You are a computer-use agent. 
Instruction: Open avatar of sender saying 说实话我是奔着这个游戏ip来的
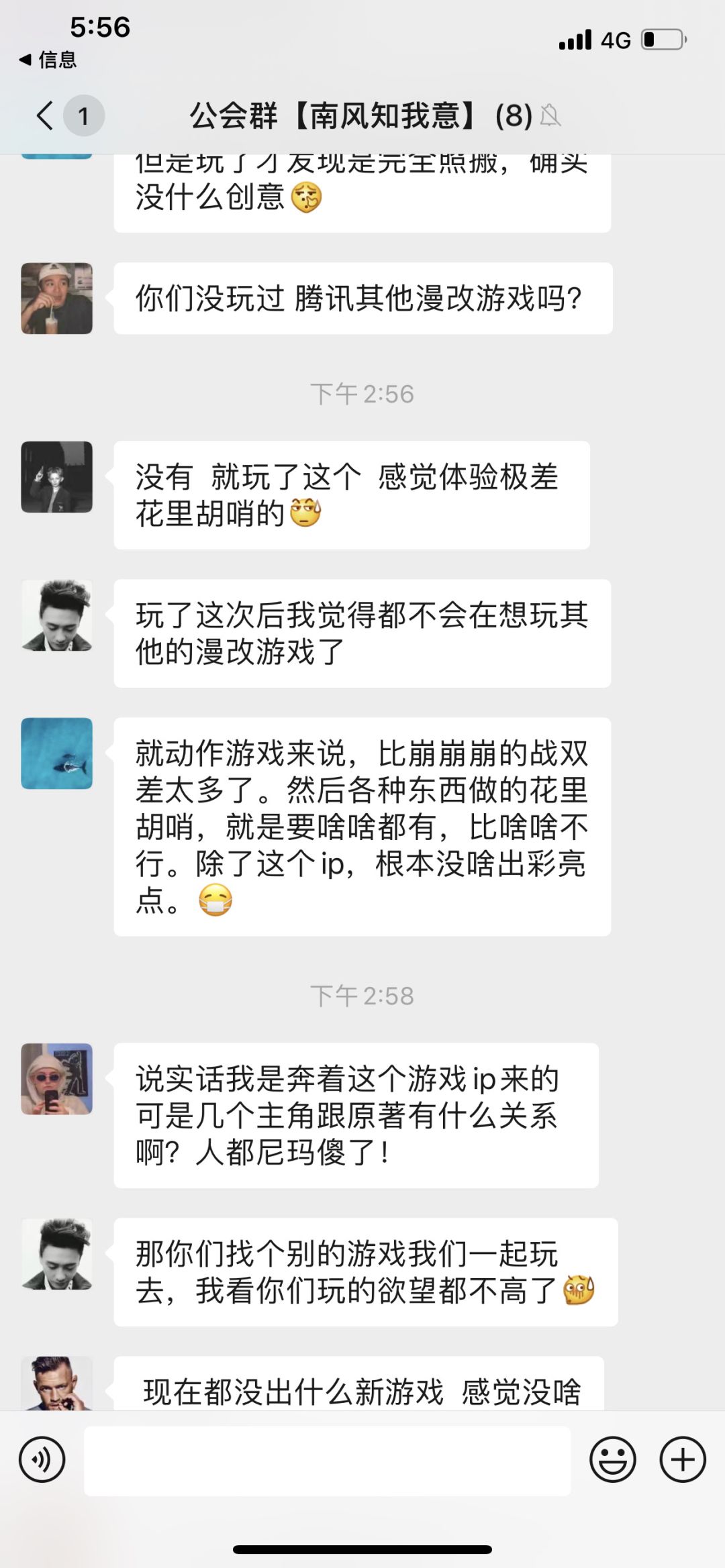click(x=56, y=1079)
